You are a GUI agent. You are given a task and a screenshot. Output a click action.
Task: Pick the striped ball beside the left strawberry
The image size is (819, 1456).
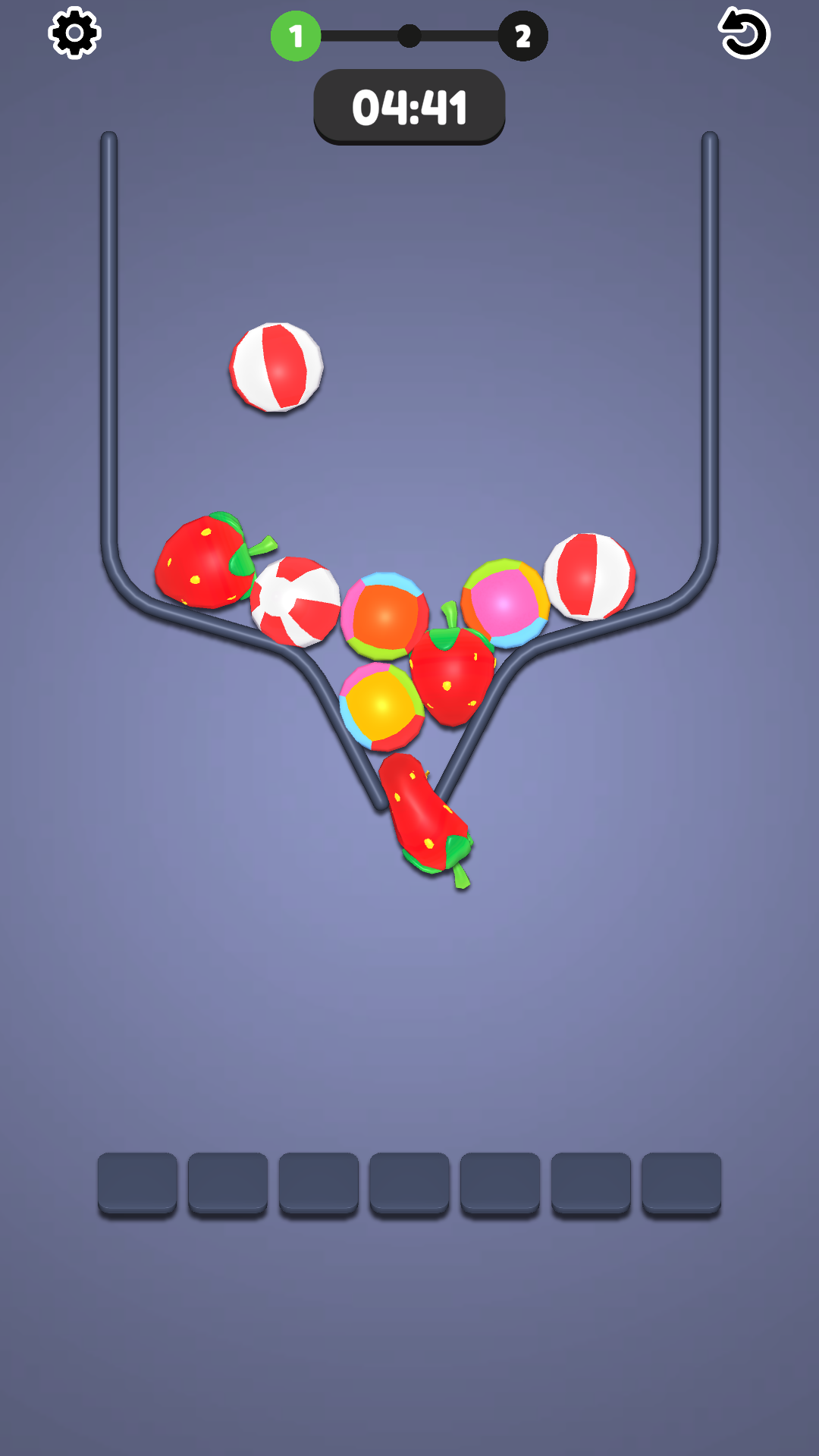point(296,601)
